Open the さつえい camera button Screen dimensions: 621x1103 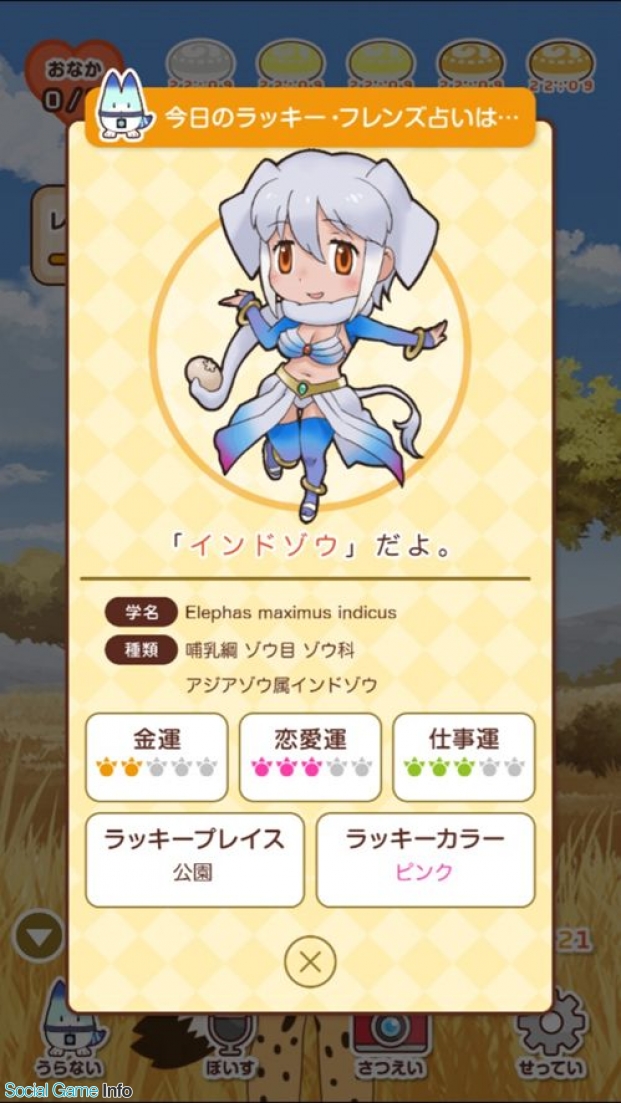[390, 1040]
